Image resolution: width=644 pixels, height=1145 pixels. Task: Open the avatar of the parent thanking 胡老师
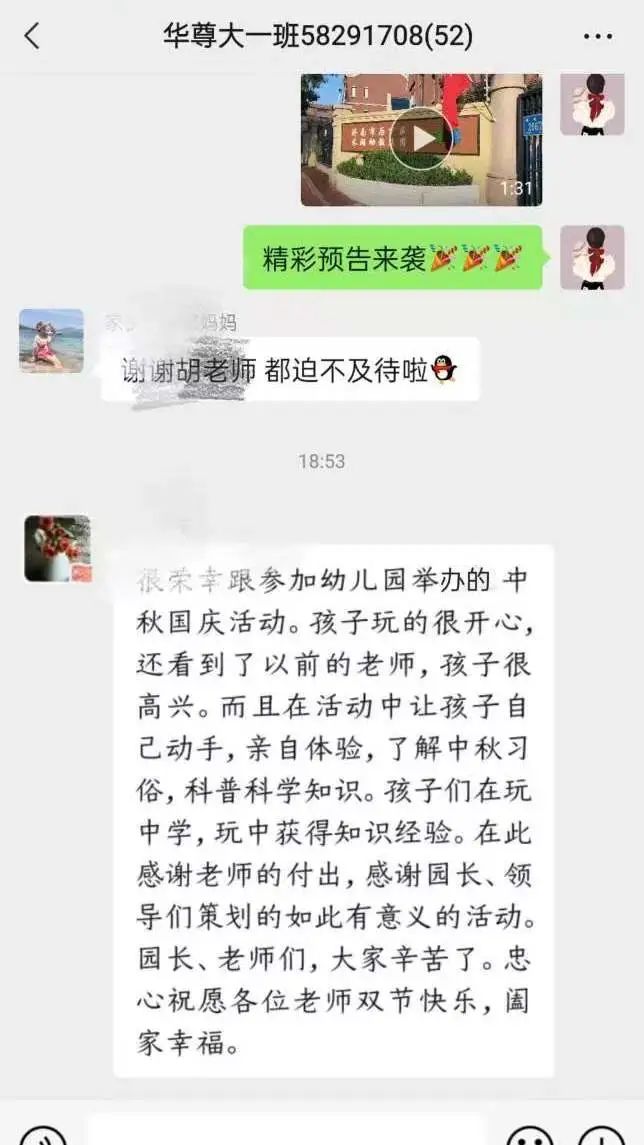tap(51, 340)
